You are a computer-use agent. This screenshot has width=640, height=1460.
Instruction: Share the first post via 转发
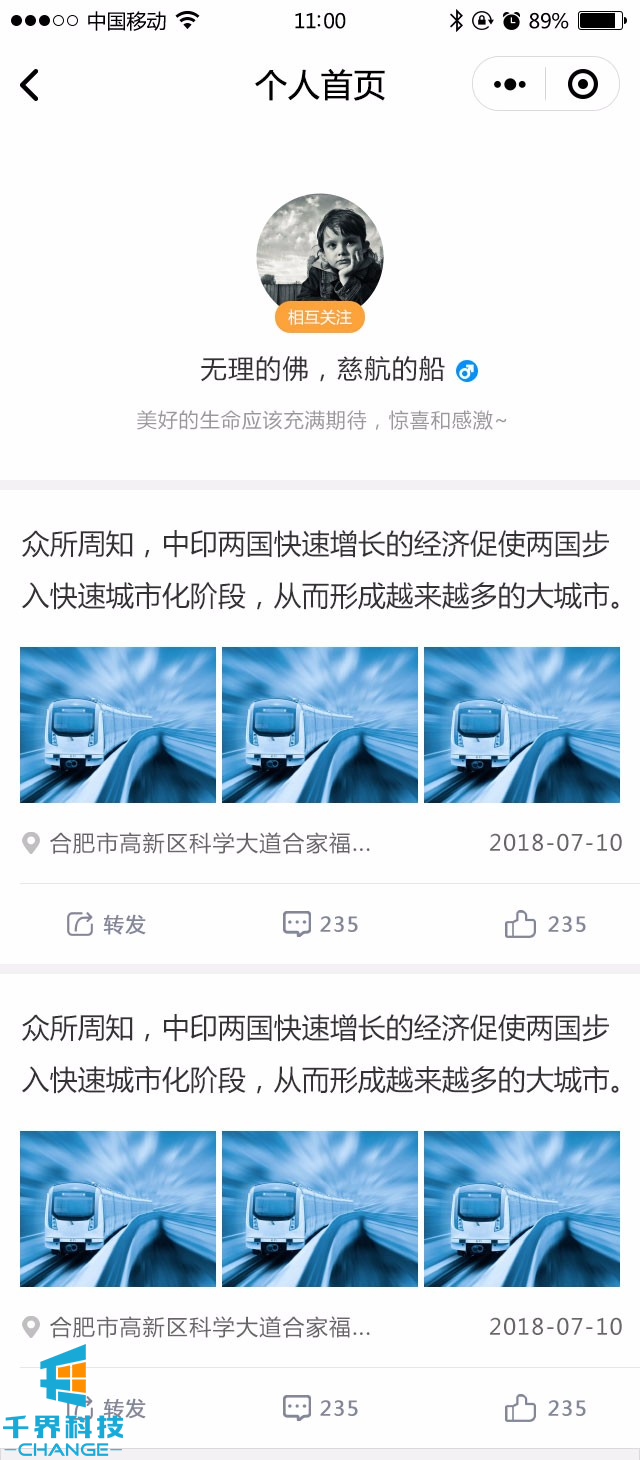click(107, 924)
